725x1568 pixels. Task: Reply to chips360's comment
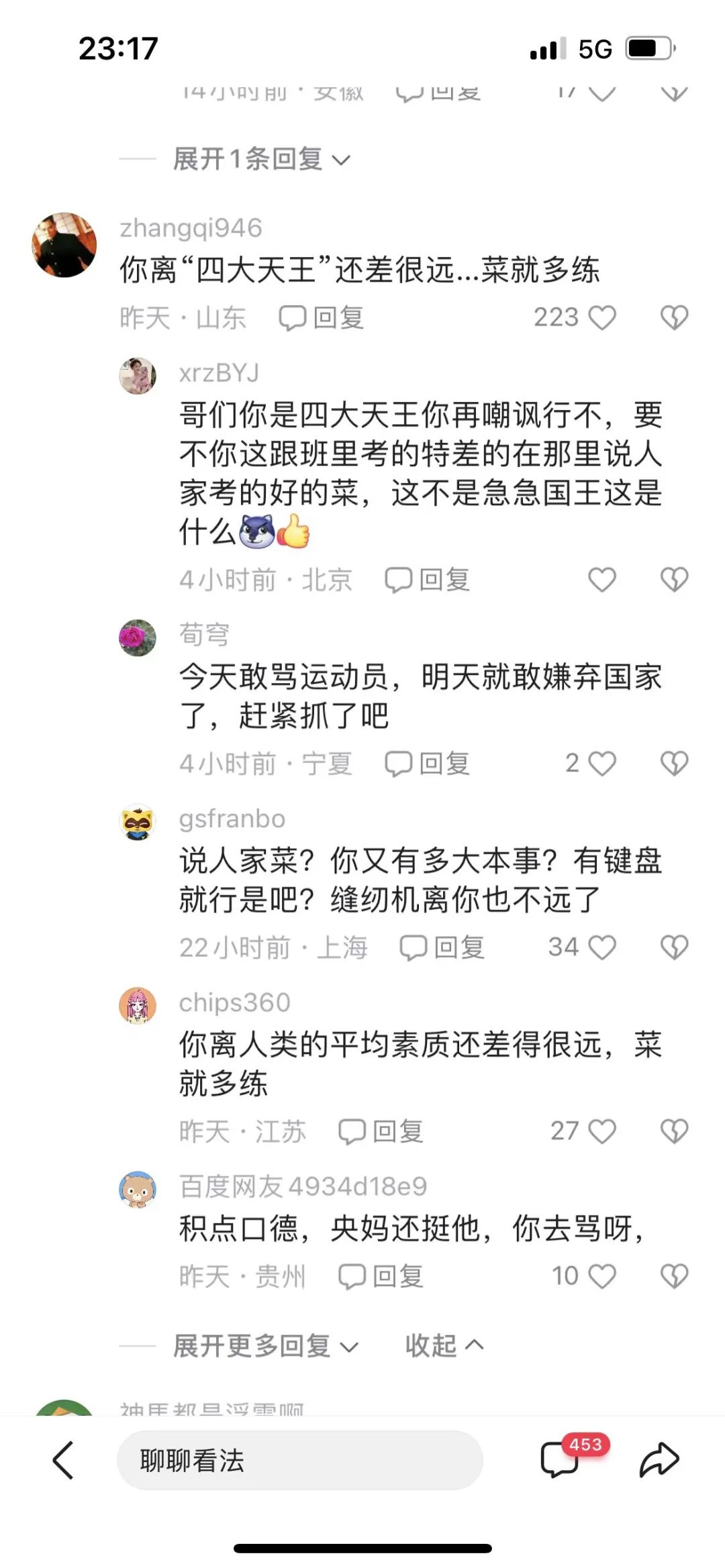381,1131
